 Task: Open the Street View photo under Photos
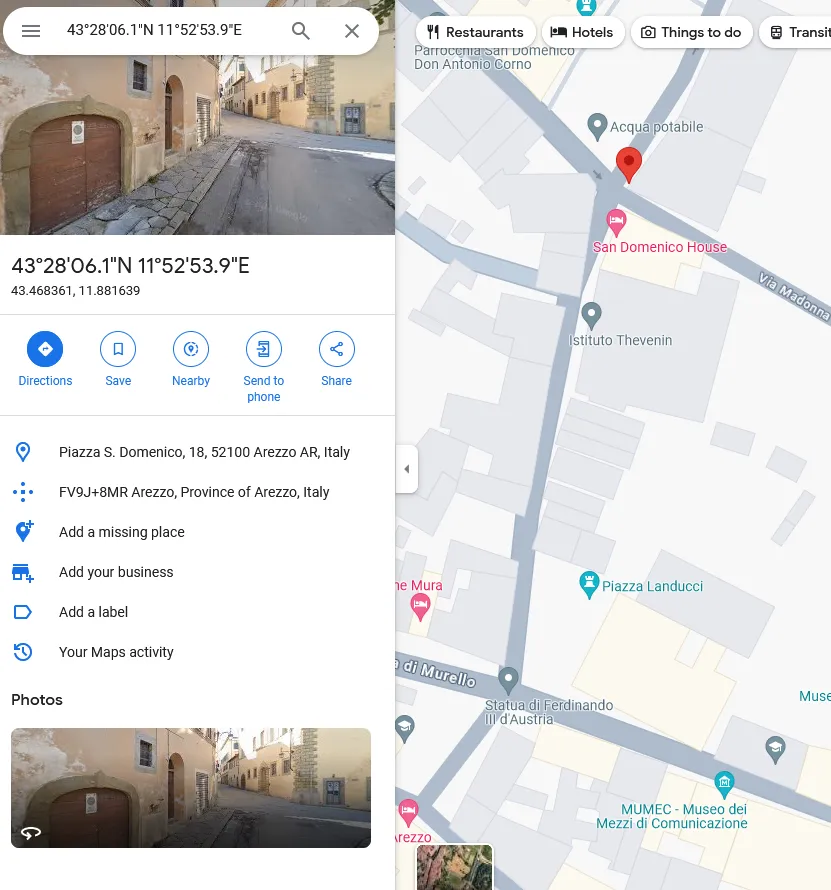[191, 788]
